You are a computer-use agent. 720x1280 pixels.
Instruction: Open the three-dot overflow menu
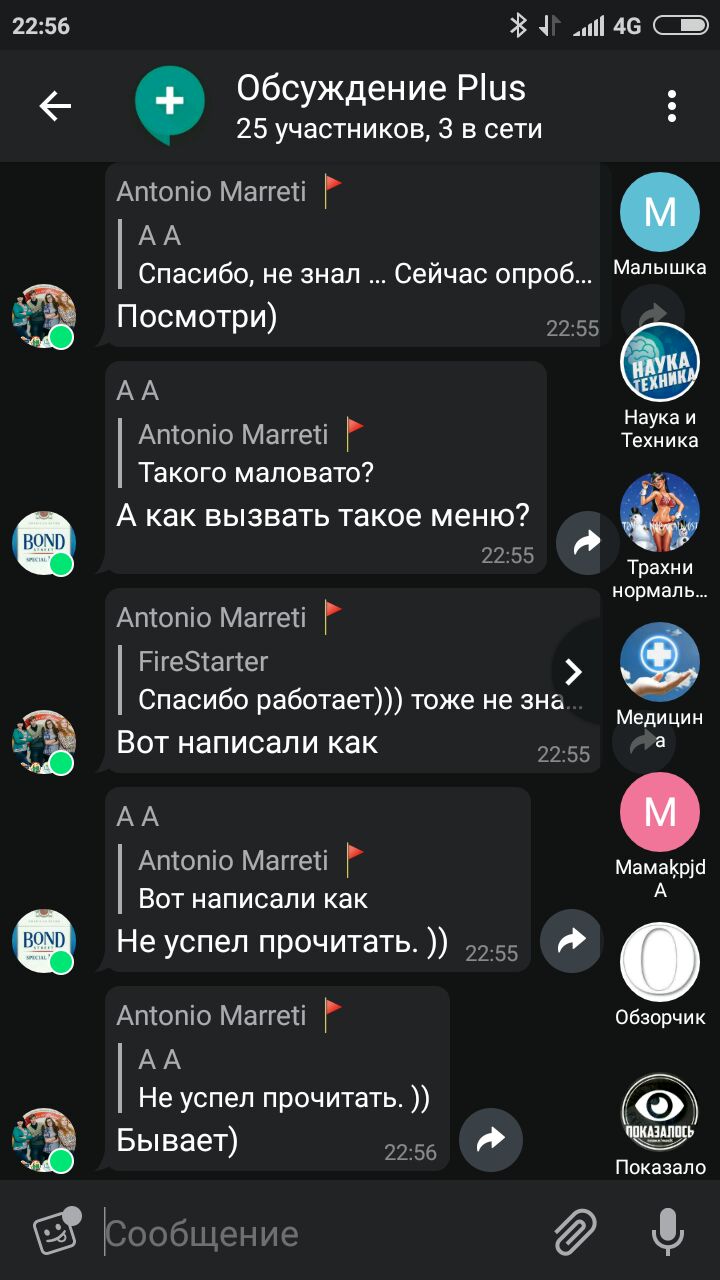click(x=672, y=106)
